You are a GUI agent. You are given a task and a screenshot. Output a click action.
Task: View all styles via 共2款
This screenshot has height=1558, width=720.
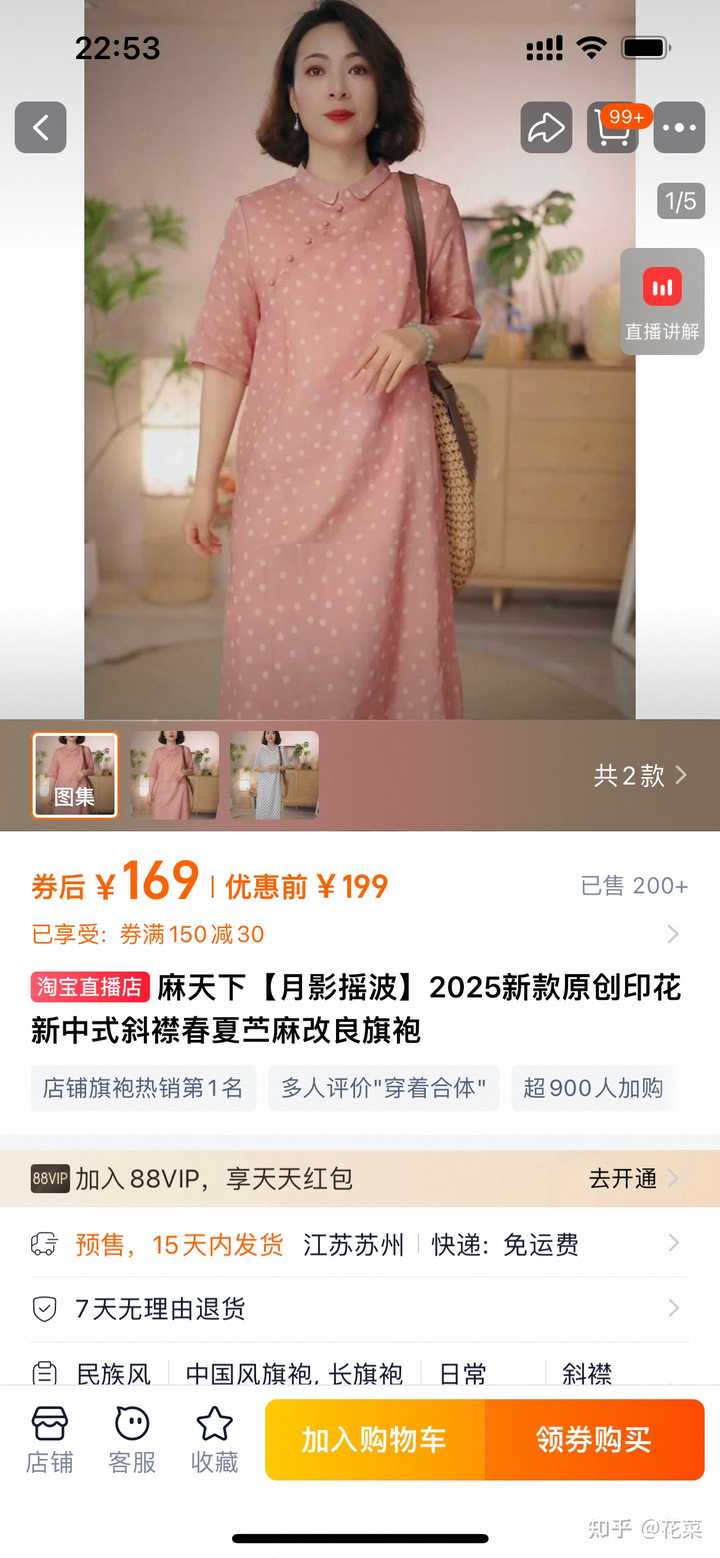point(640,775)
